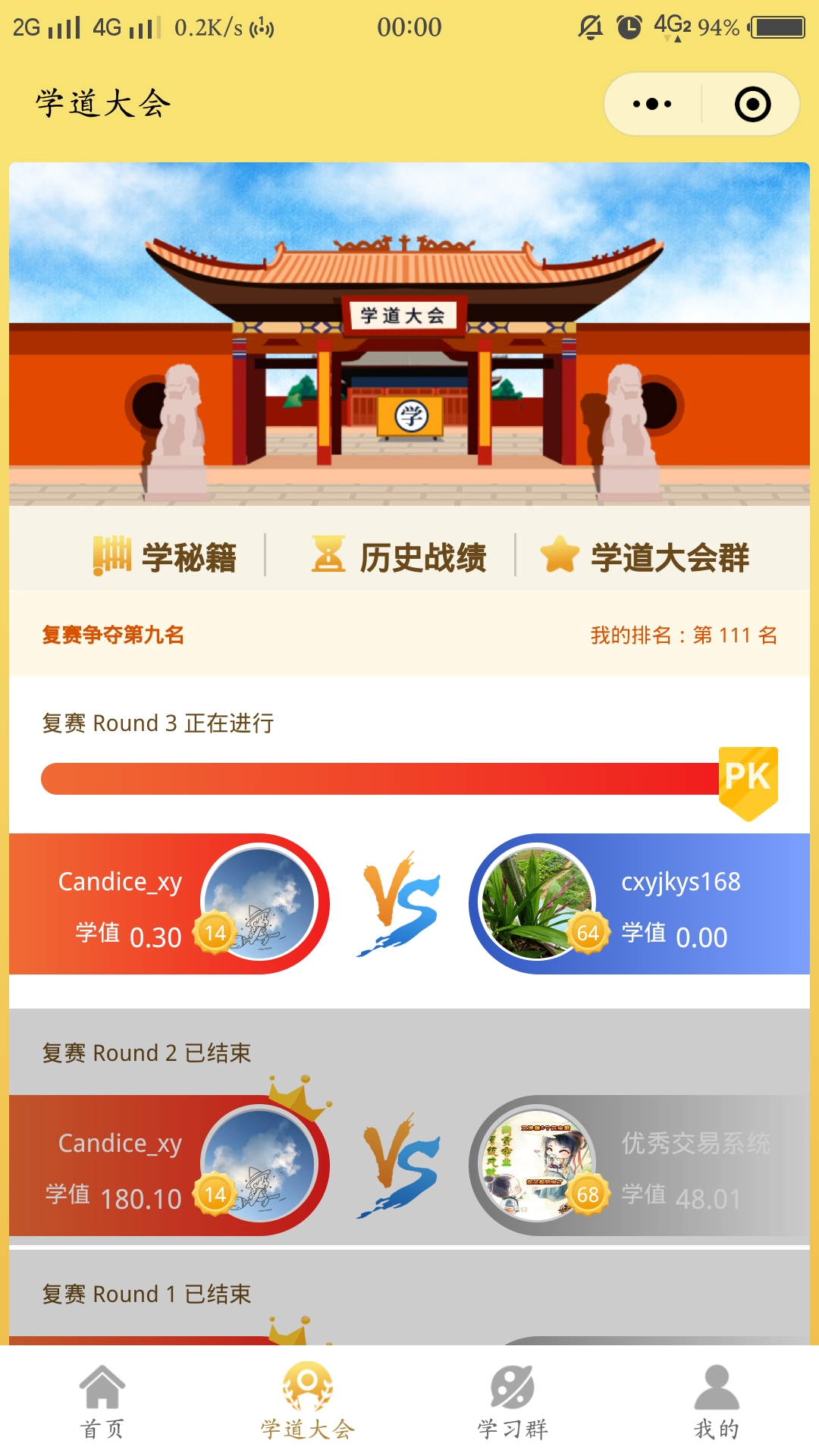This screenshot has width=819, height=1456.
Task: Close the mini program with the circle icon
Action: point(752,104)
